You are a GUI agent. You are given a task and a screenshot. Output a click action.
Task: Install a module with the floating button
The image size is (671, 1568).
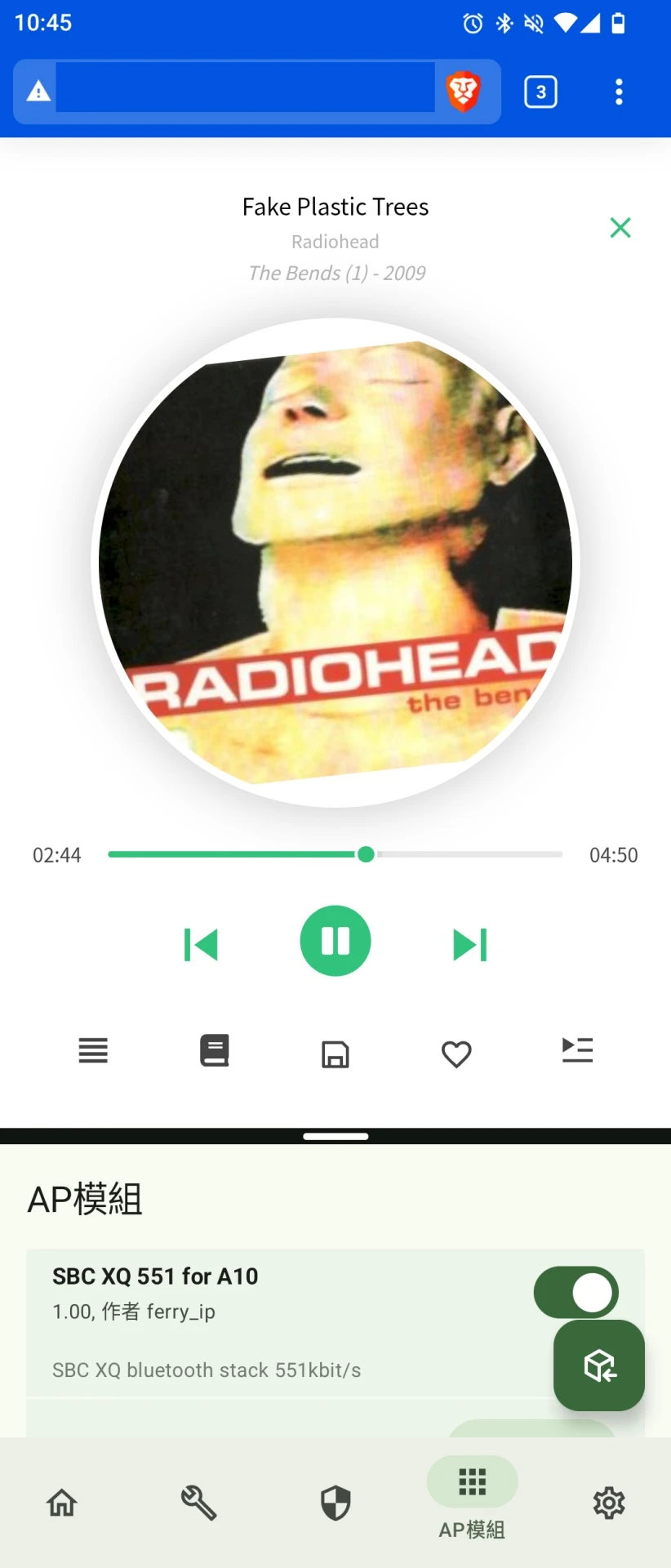(599, 1365)
